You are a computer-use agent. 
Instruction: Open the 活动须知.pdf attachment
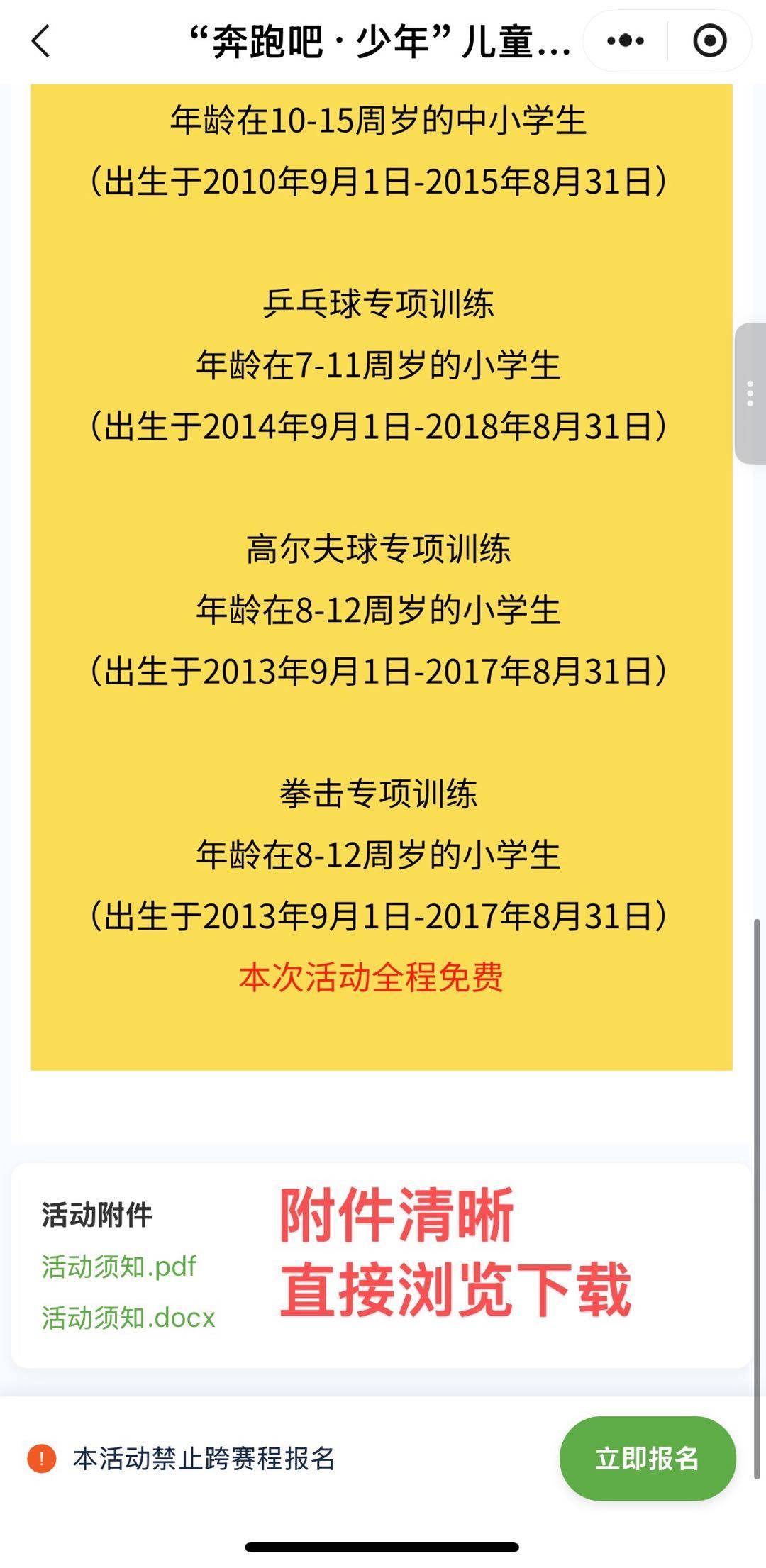(x=118, y=1266)
